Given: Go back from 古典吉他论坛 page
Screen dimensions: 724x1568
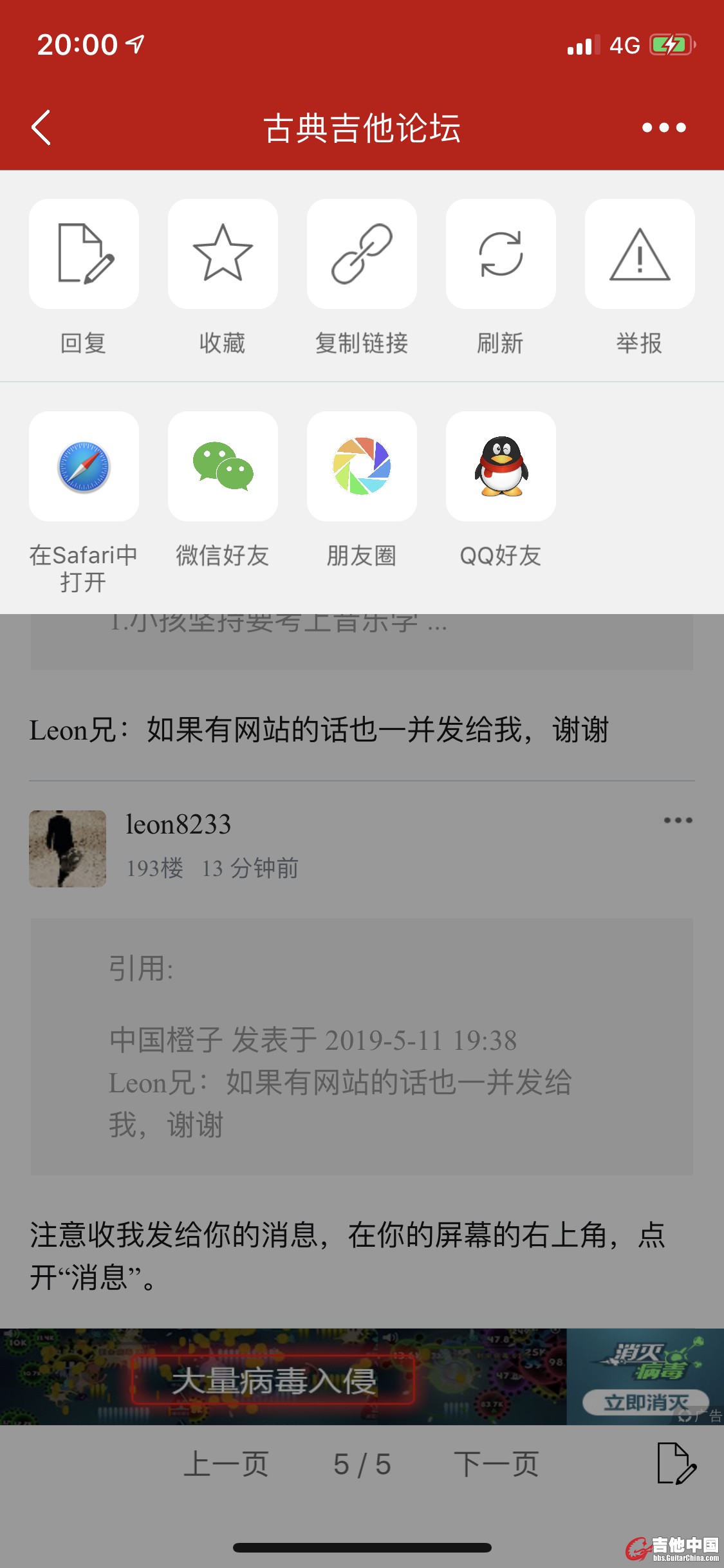Looking at the screenshot, I should (41, 127).
